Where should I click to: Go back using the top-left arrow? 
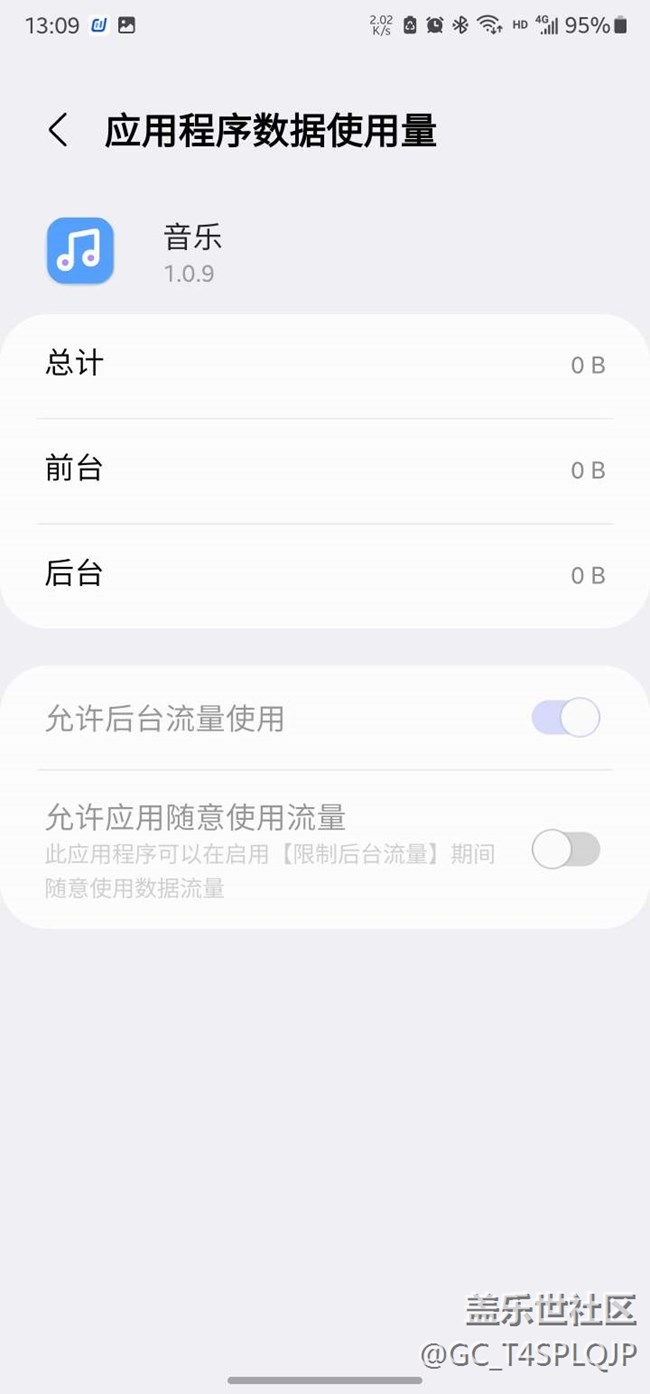58,131
